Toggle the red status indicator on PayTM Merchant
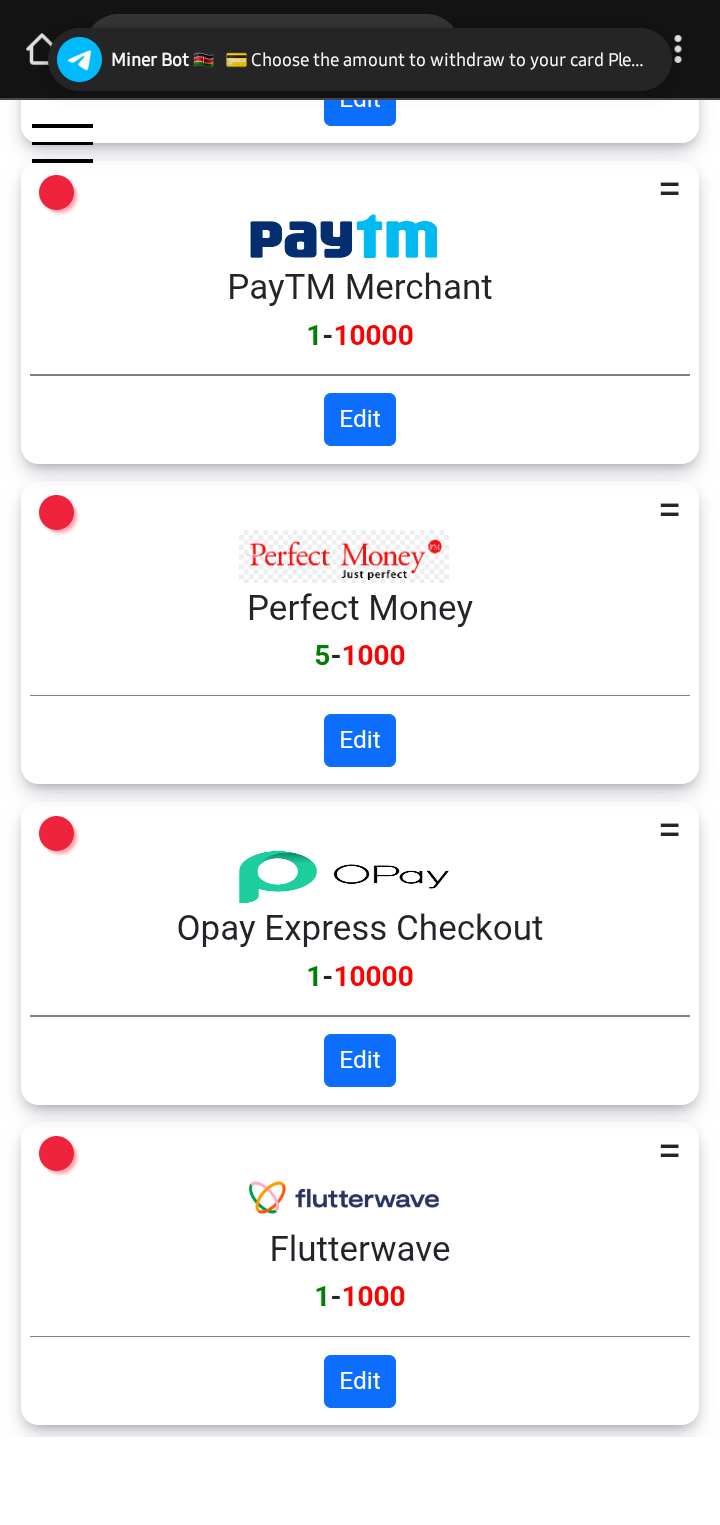 pos(56,192)
